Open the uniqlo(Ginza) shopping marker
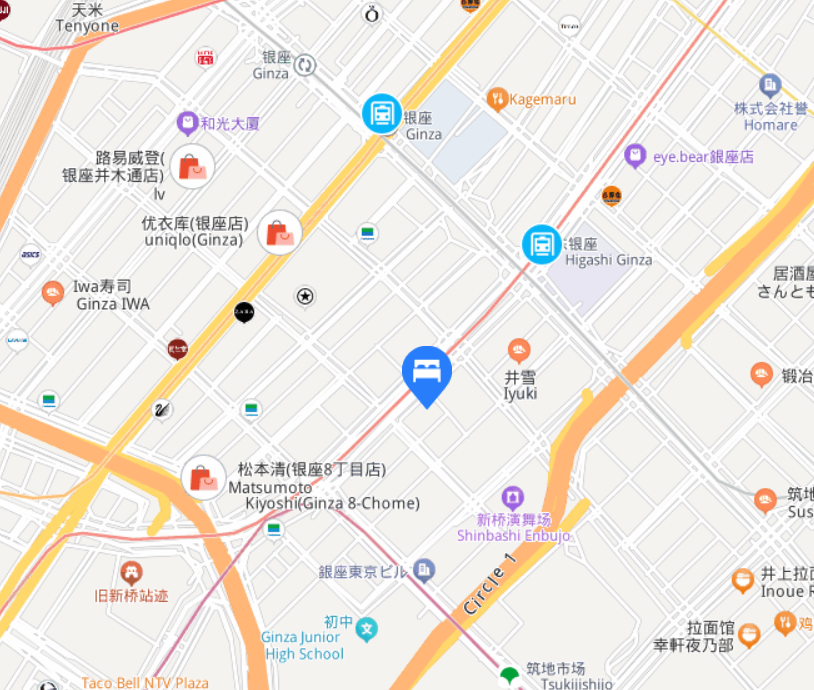814x690 pixels. [280, 234]
